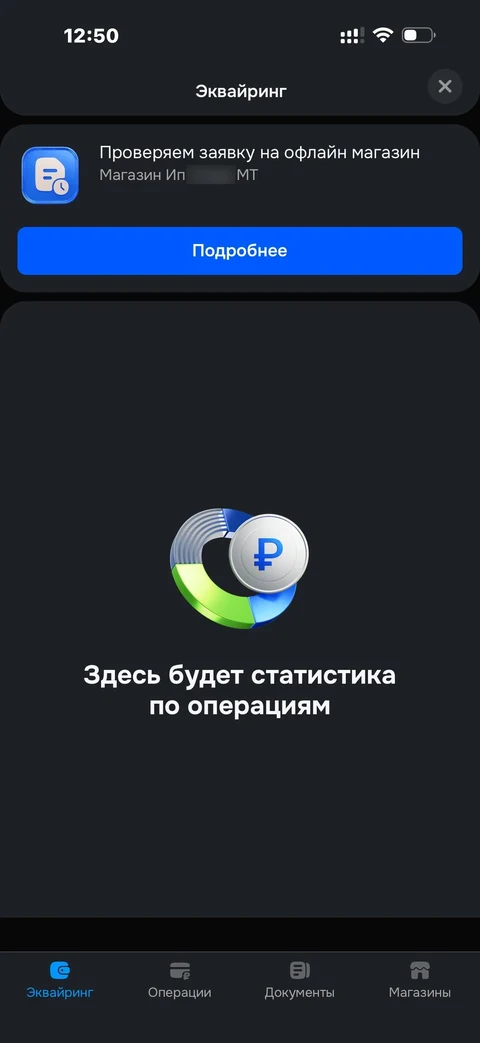The height and width of the screenshot is (1043, 480).
Task: Close the Эквайринг screen
Action: pos(445,86)
